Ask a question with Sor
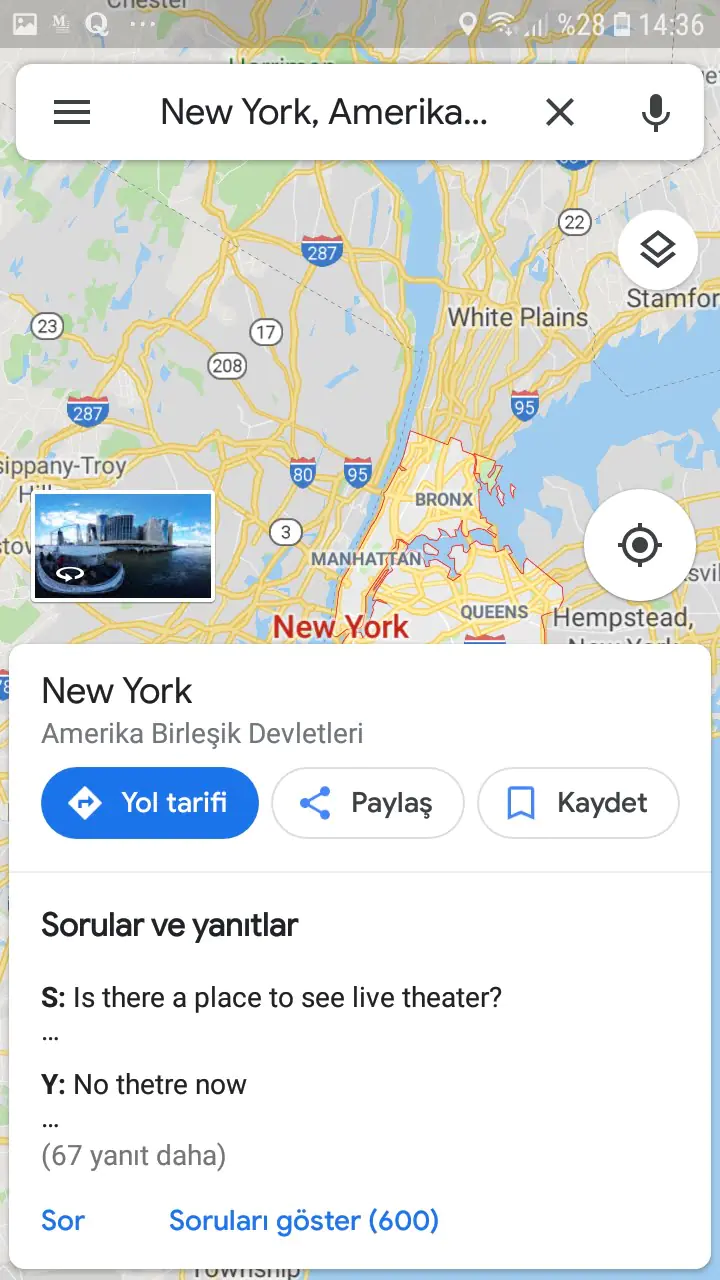This screenshot has width=720, height=1280. [x=63, y=1220]
